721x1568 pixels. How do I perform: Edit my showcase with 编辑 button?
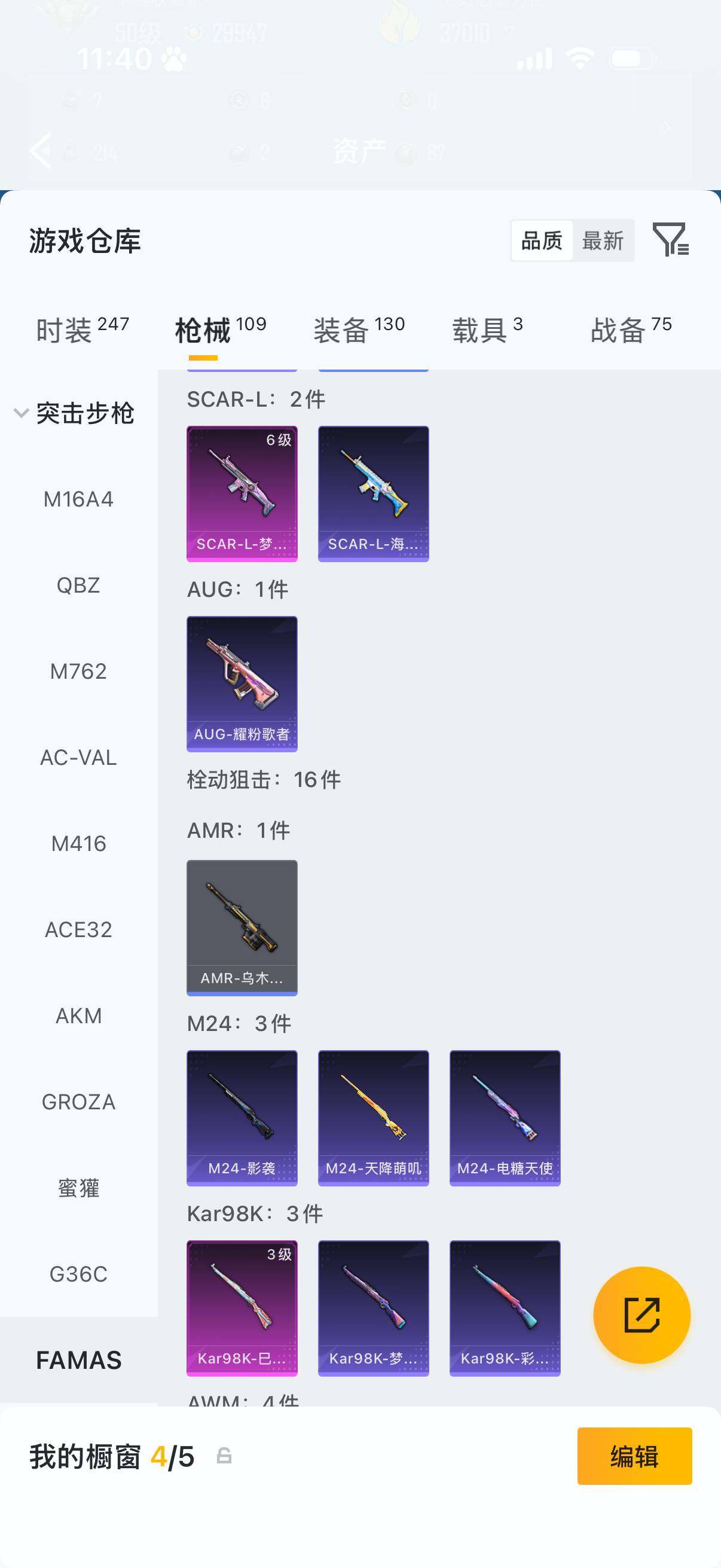pyautogui.click(x=634, y=1456)
